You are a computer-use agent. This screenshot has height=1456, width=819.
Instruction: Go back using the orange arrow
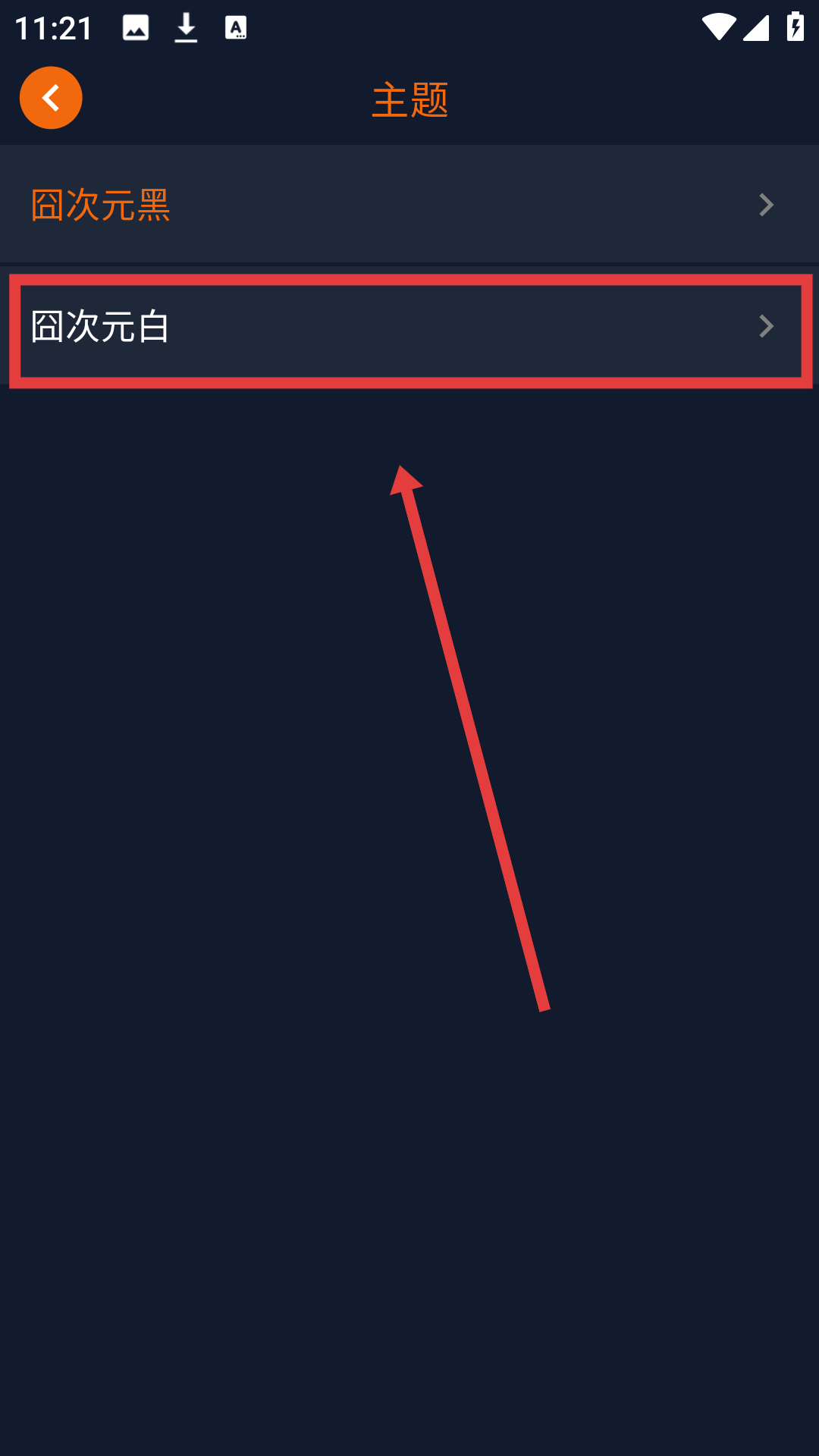pos(51,98)
